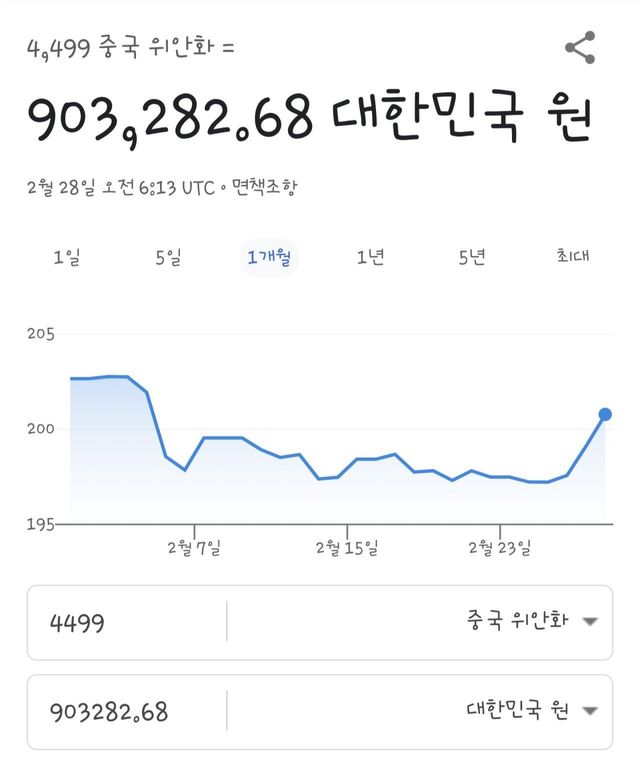The height and width of the screenshot is (758, 640).
Task: Show the 최대 chart range
Action: coord(573,256)
